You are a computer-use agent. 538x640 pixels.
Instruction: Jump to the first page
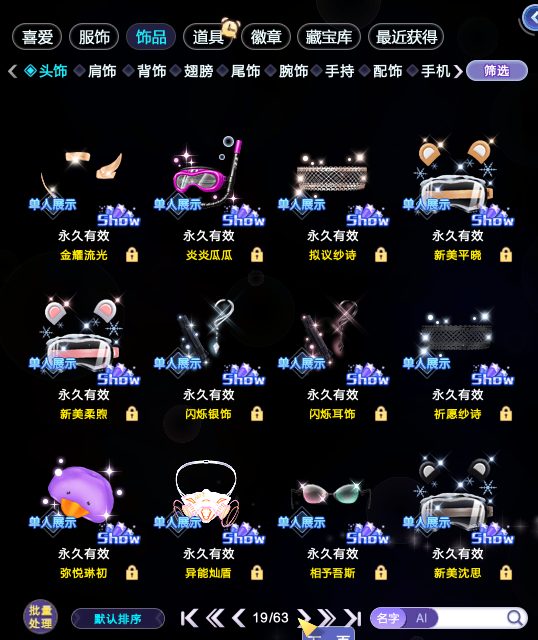pyautogui.click(x=189, y=618)
